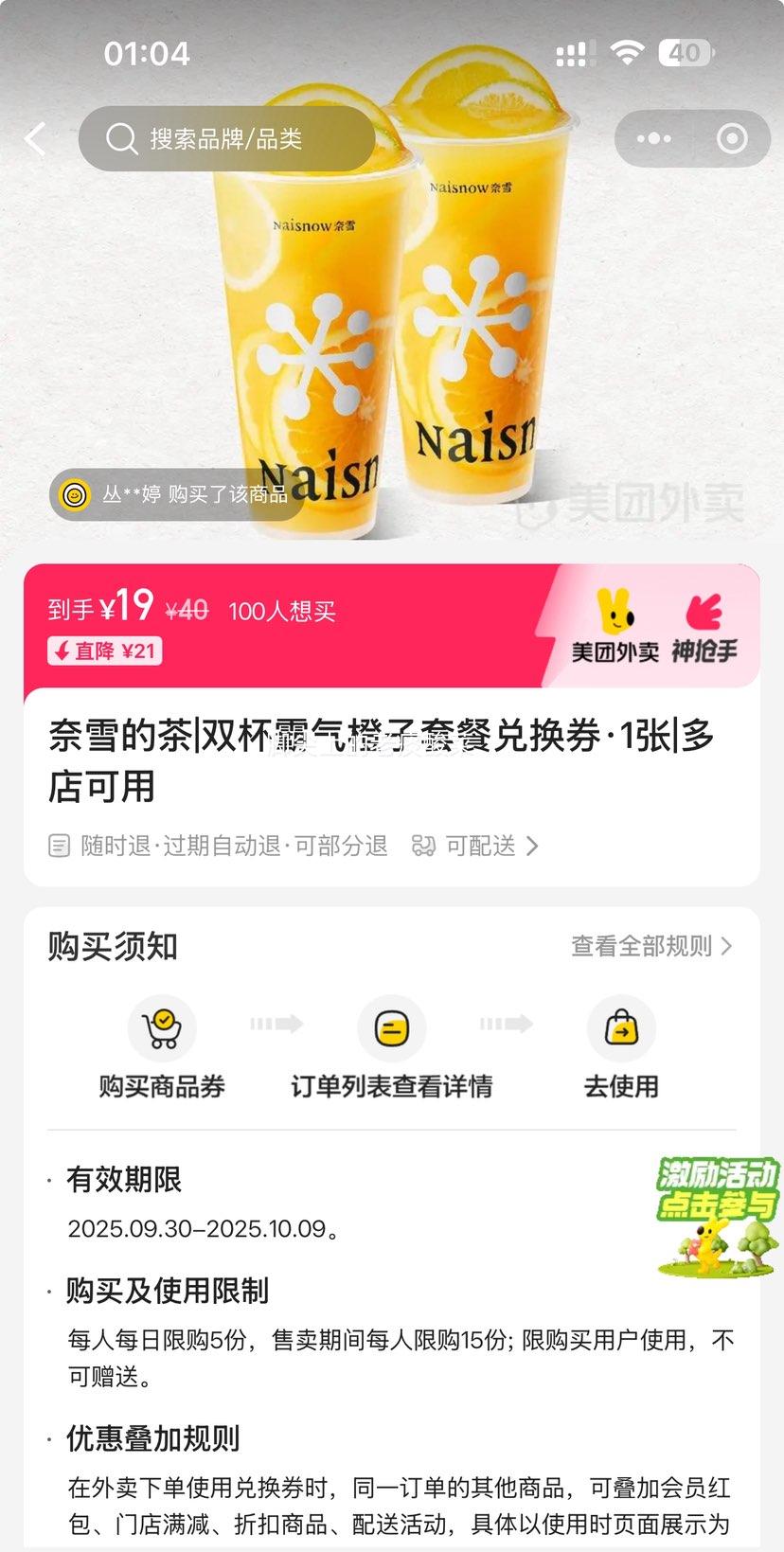
Task: View all rules via 查看全部规则
Action: [651, 946]
